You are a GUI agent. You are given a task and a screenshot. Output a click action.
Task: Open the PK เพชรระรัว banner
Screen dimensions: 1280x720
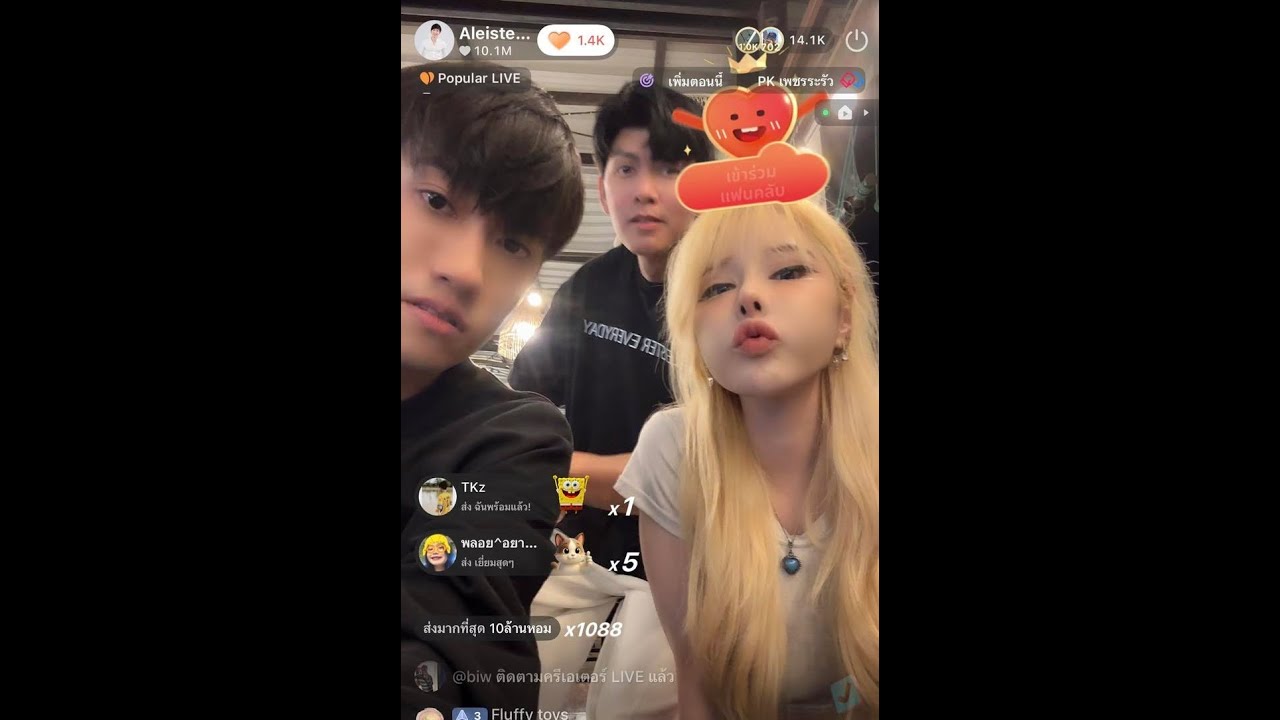click(806, 80)
